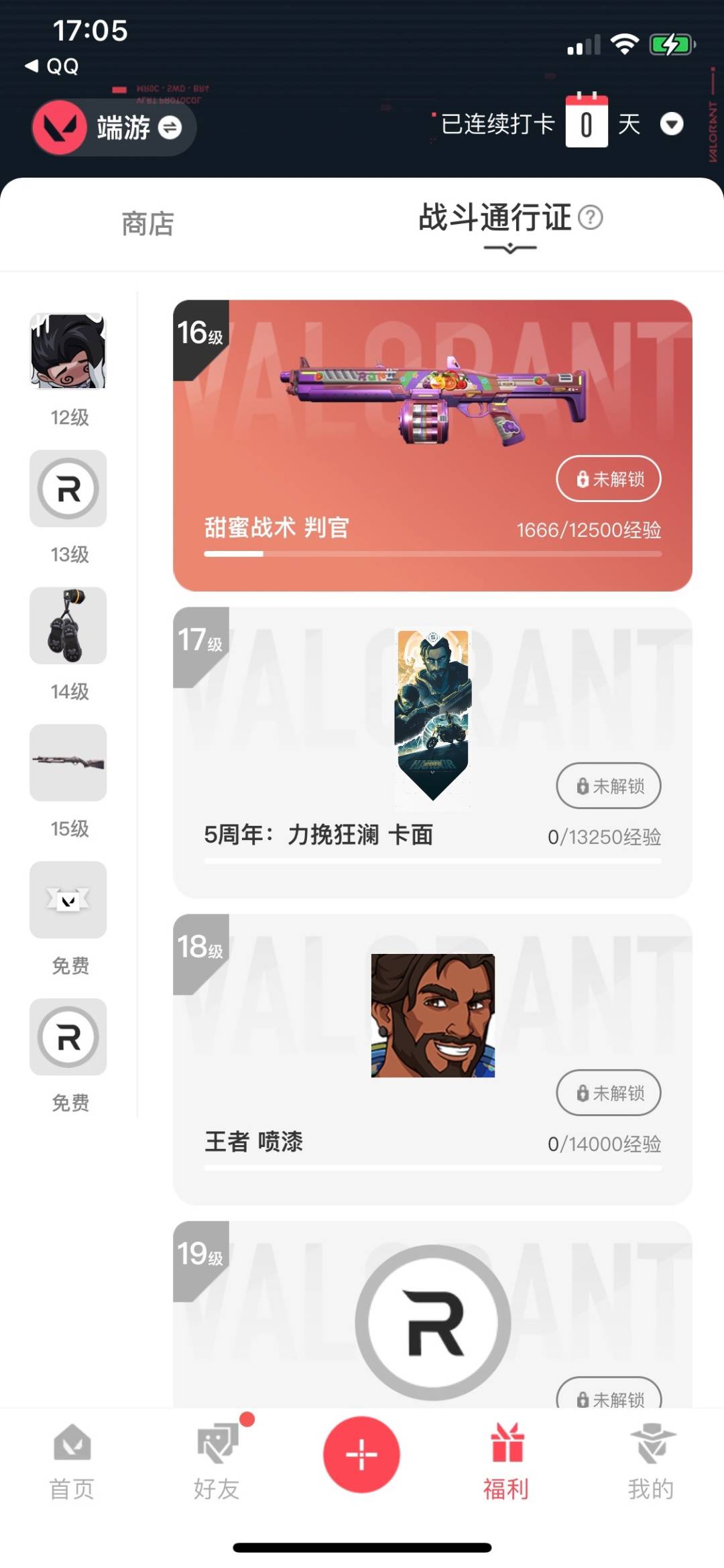Go to the 首页 tab
The image size is (724, 1568).
tap(72, 1462)
